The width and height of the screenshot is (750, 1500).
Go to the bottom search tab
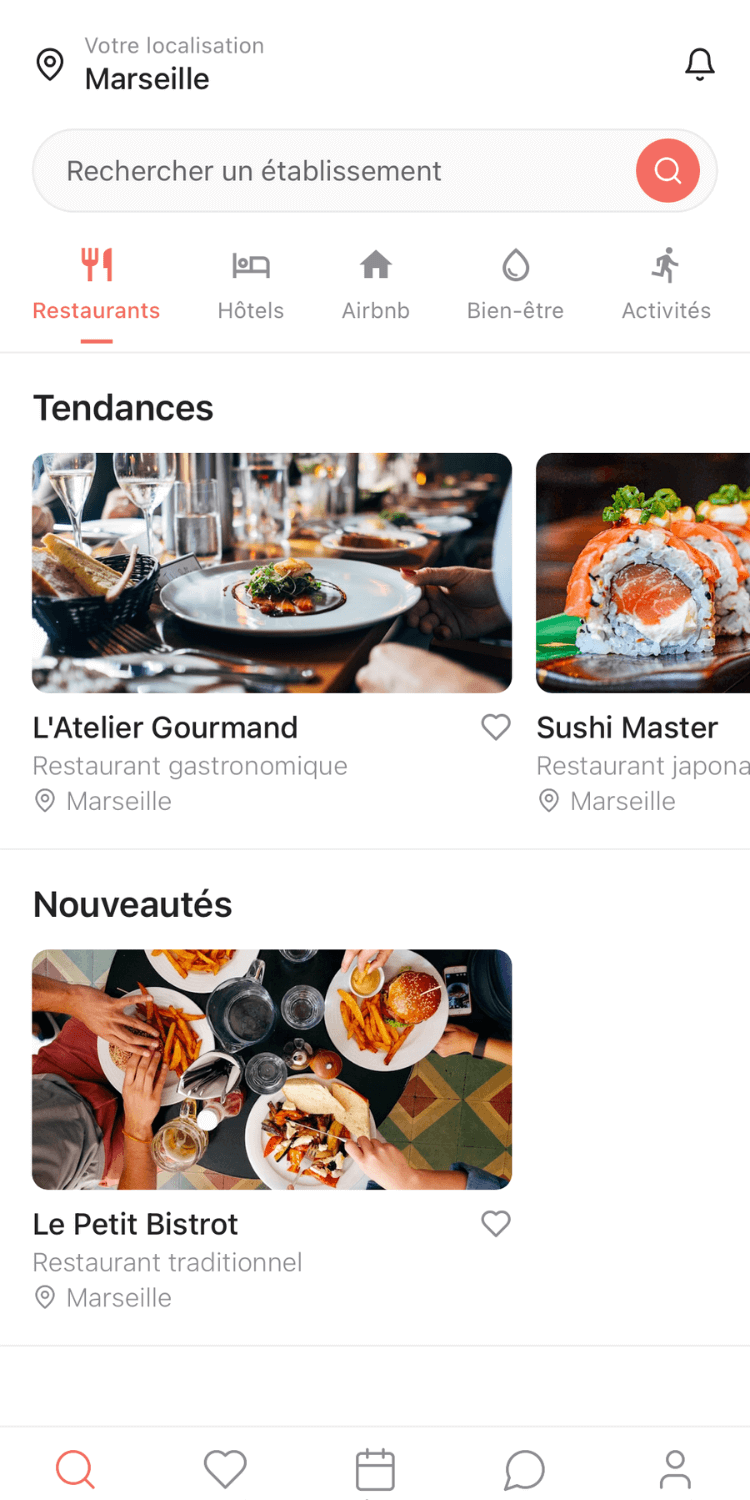75,1469
